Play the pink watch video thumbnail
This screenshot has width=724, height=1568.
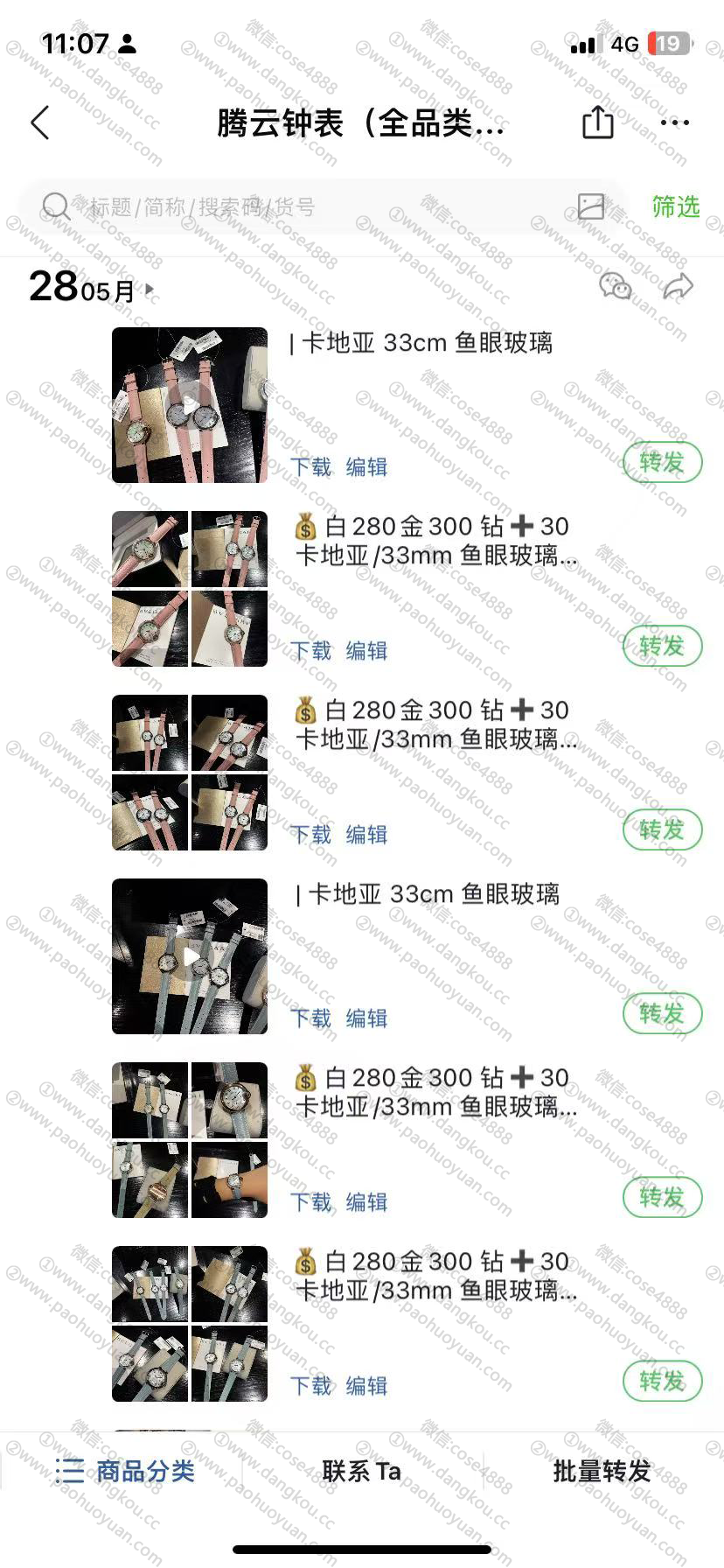[x=190, y=405]
